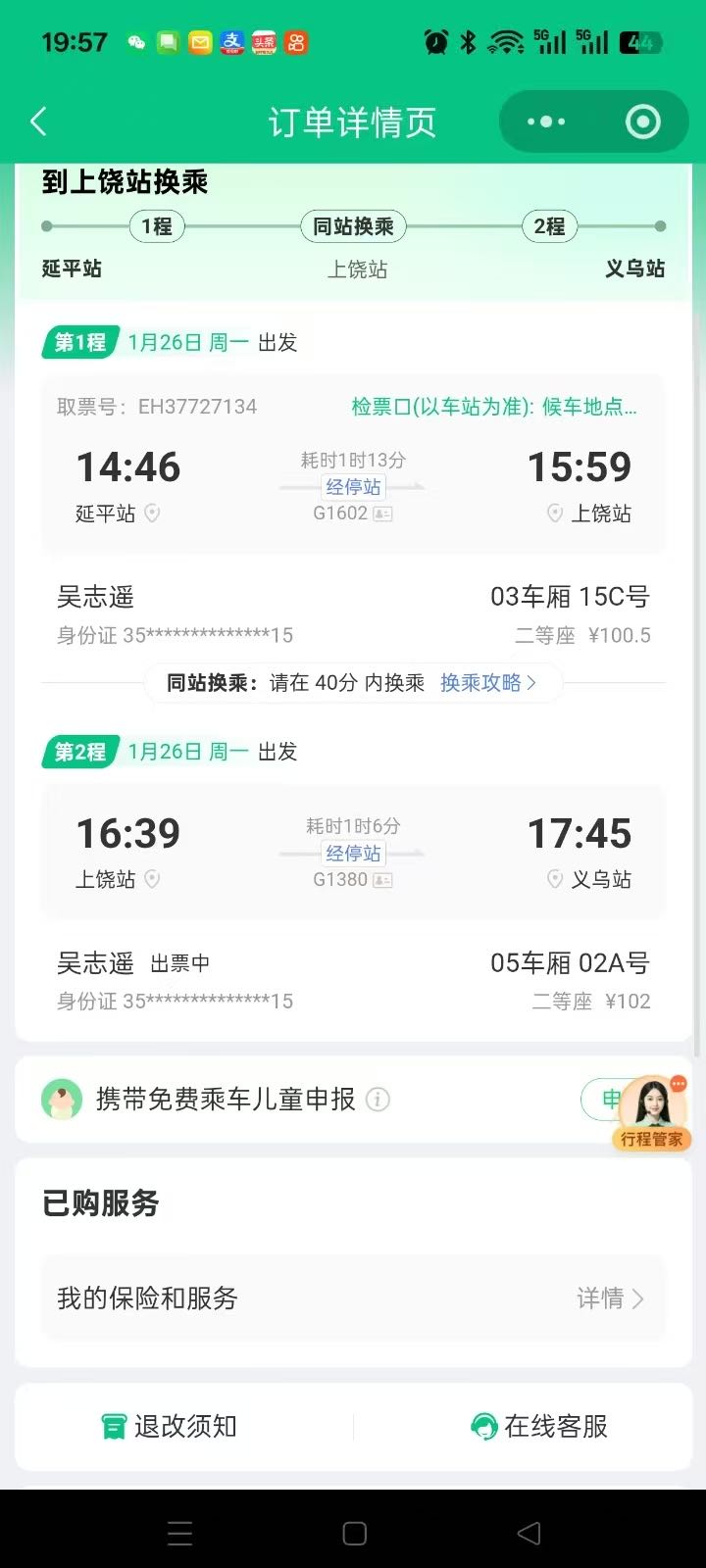Go back from the order details page
706x1568 pixels.
click(x=39, y=122)
